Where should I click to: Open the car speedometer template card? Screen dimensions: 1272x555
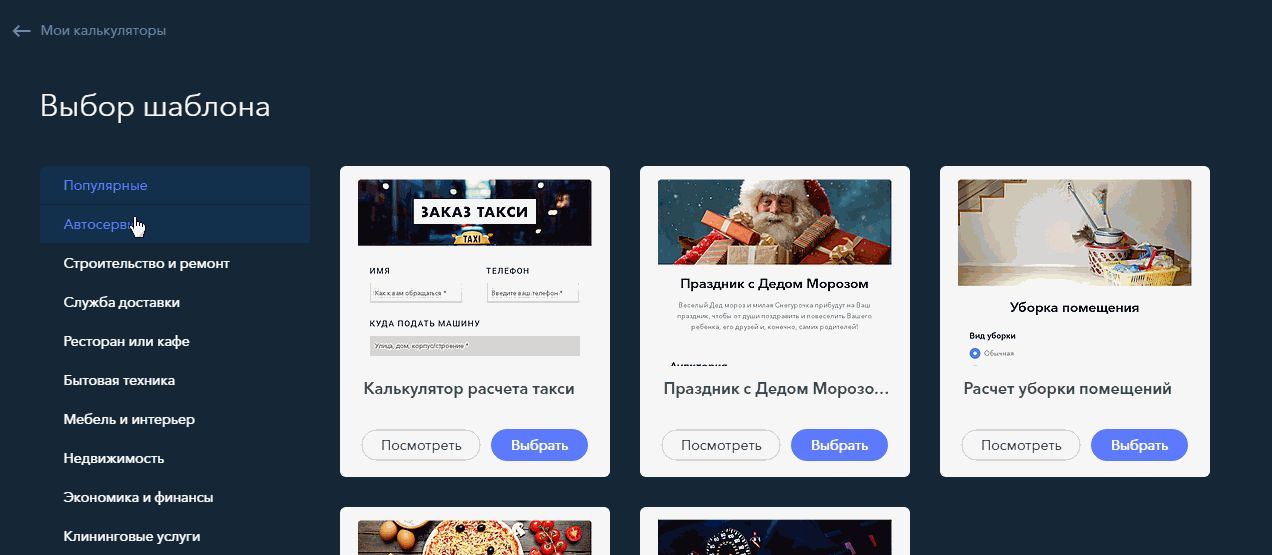point(775,535)
